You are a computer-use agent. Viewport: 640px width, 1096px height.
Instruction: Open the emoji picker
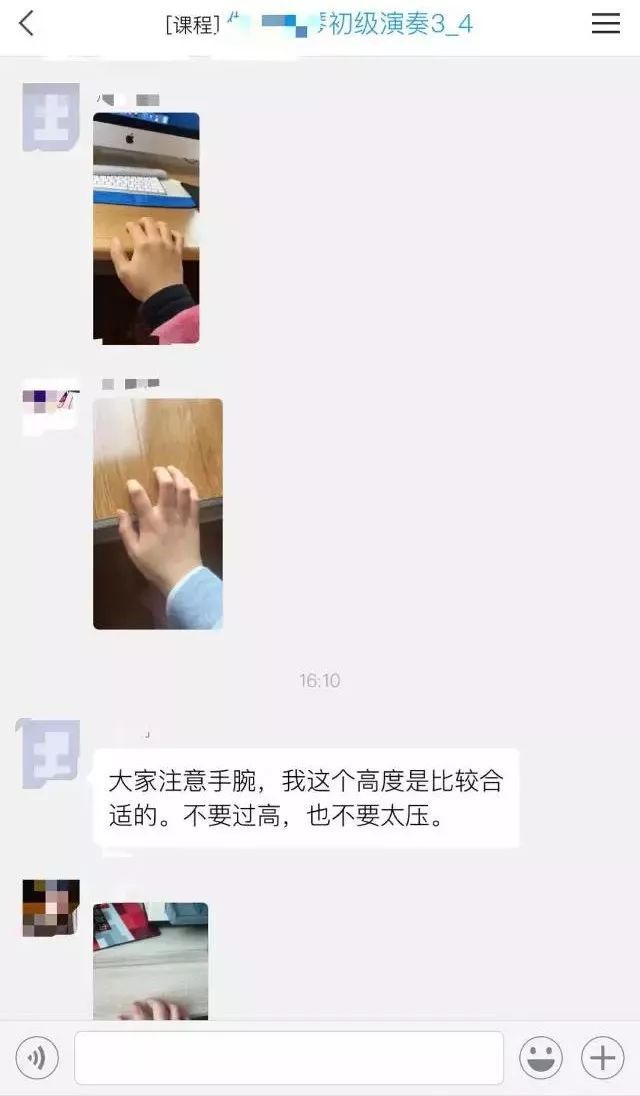(541, 1058)
